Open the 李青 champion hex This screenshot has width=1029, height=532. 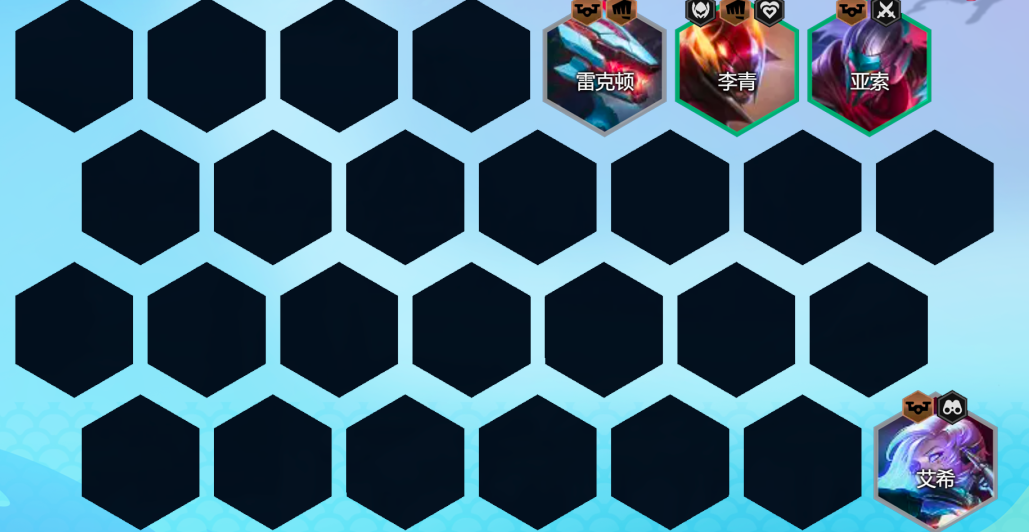(737, 68)
